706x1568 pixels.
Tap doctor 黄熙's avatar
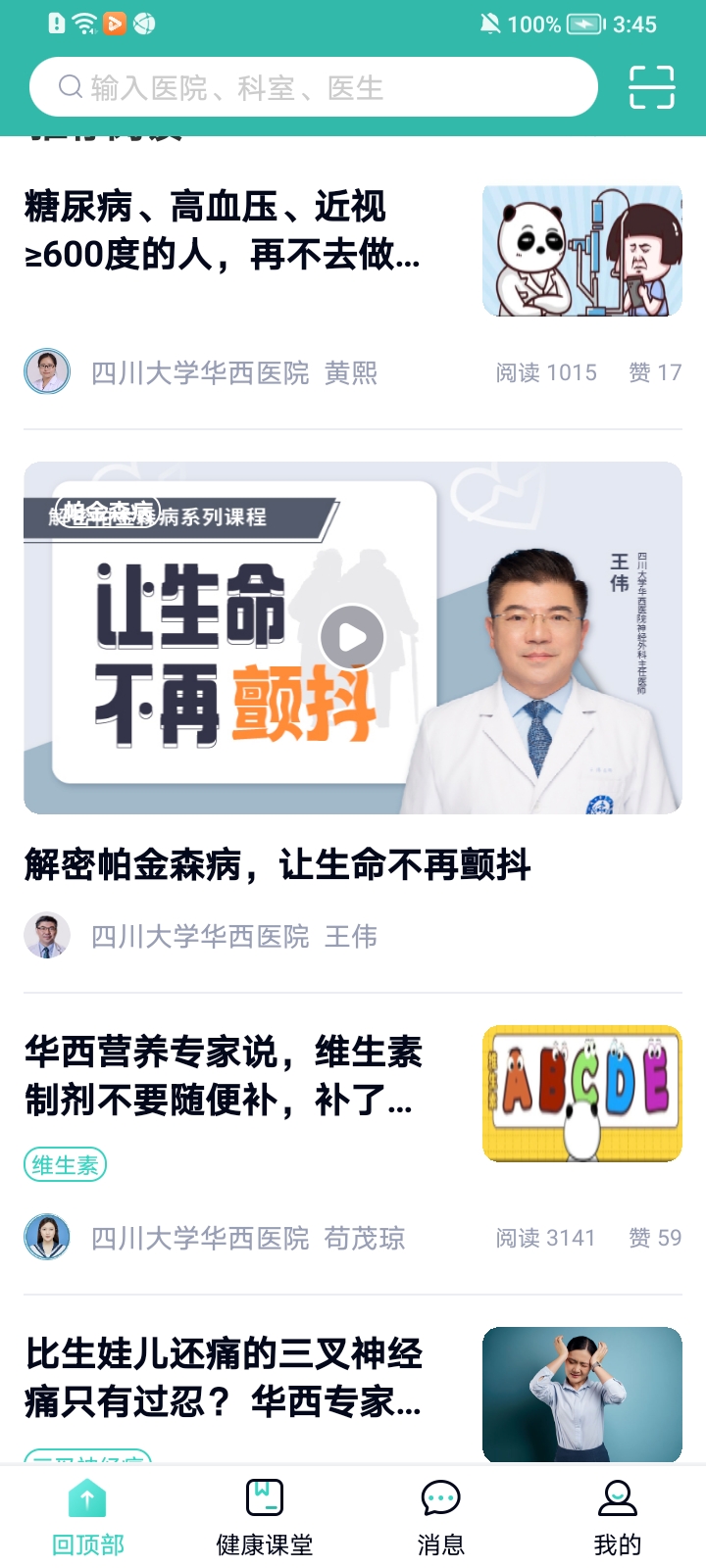tap(46, 372)
